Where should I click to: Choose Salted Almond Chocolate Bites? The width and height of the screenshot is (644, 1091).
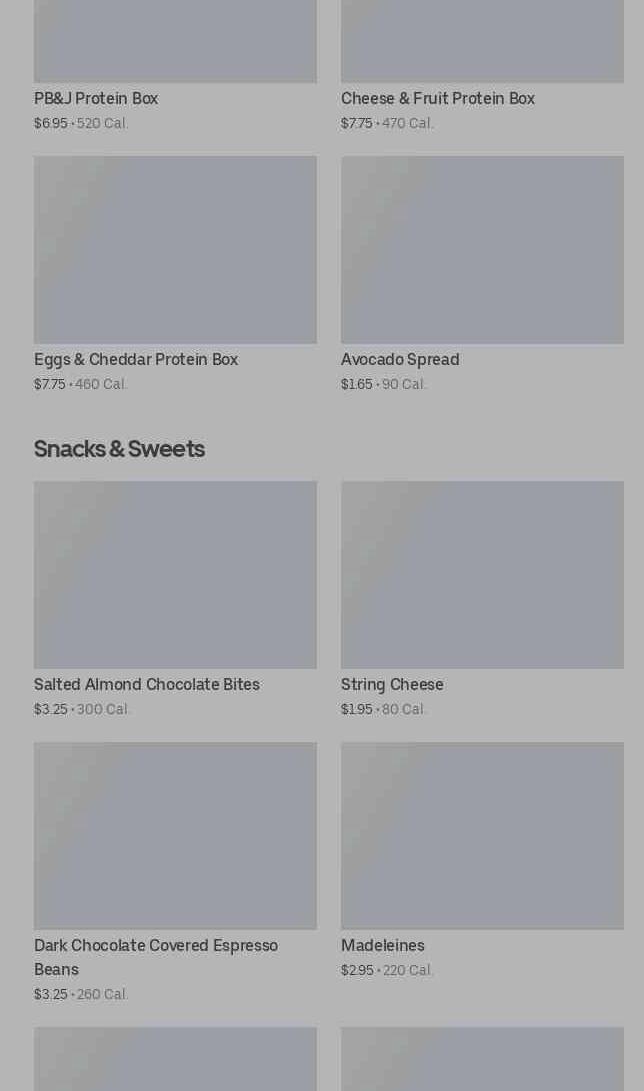click(x=175, y=599)
